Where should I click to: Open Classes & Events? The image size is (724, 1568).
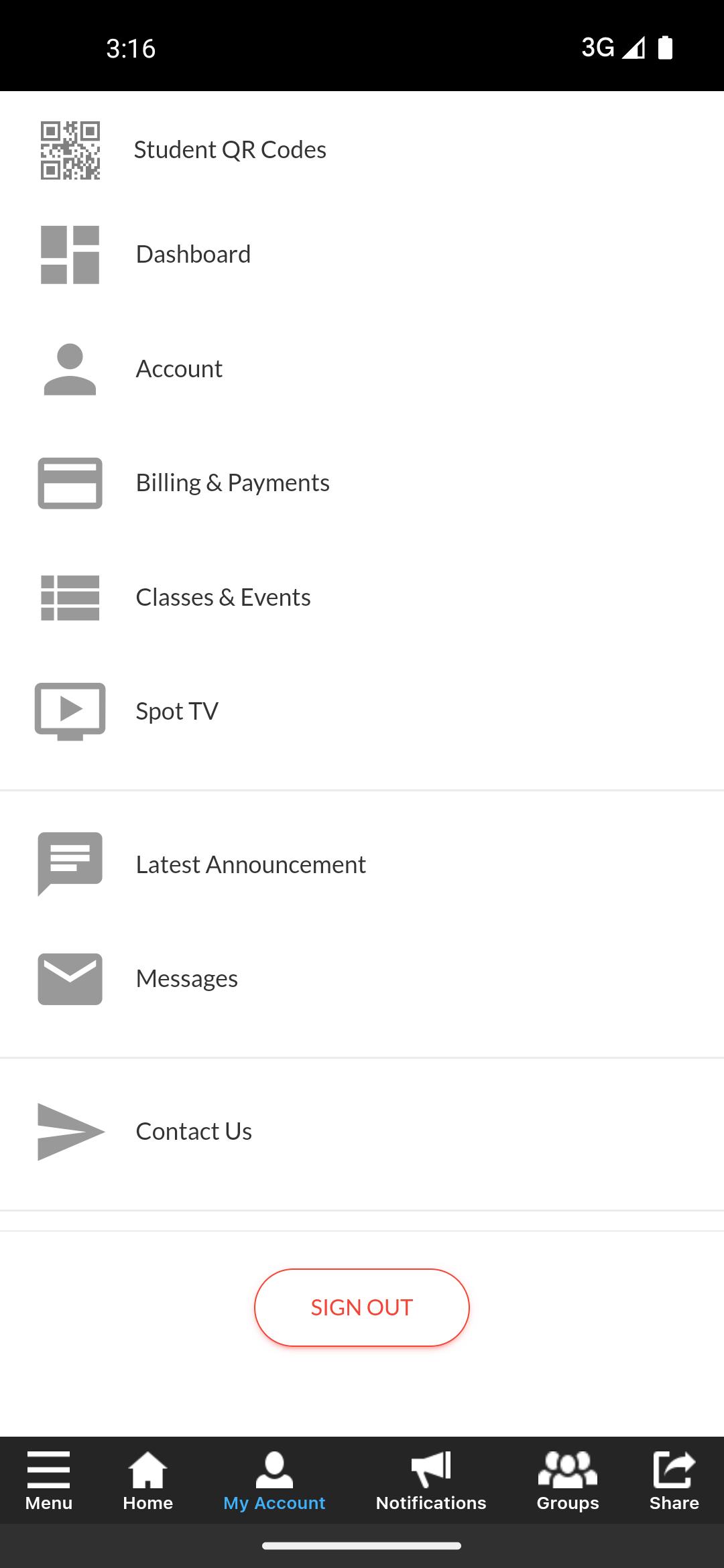click(x=223, y=597)
